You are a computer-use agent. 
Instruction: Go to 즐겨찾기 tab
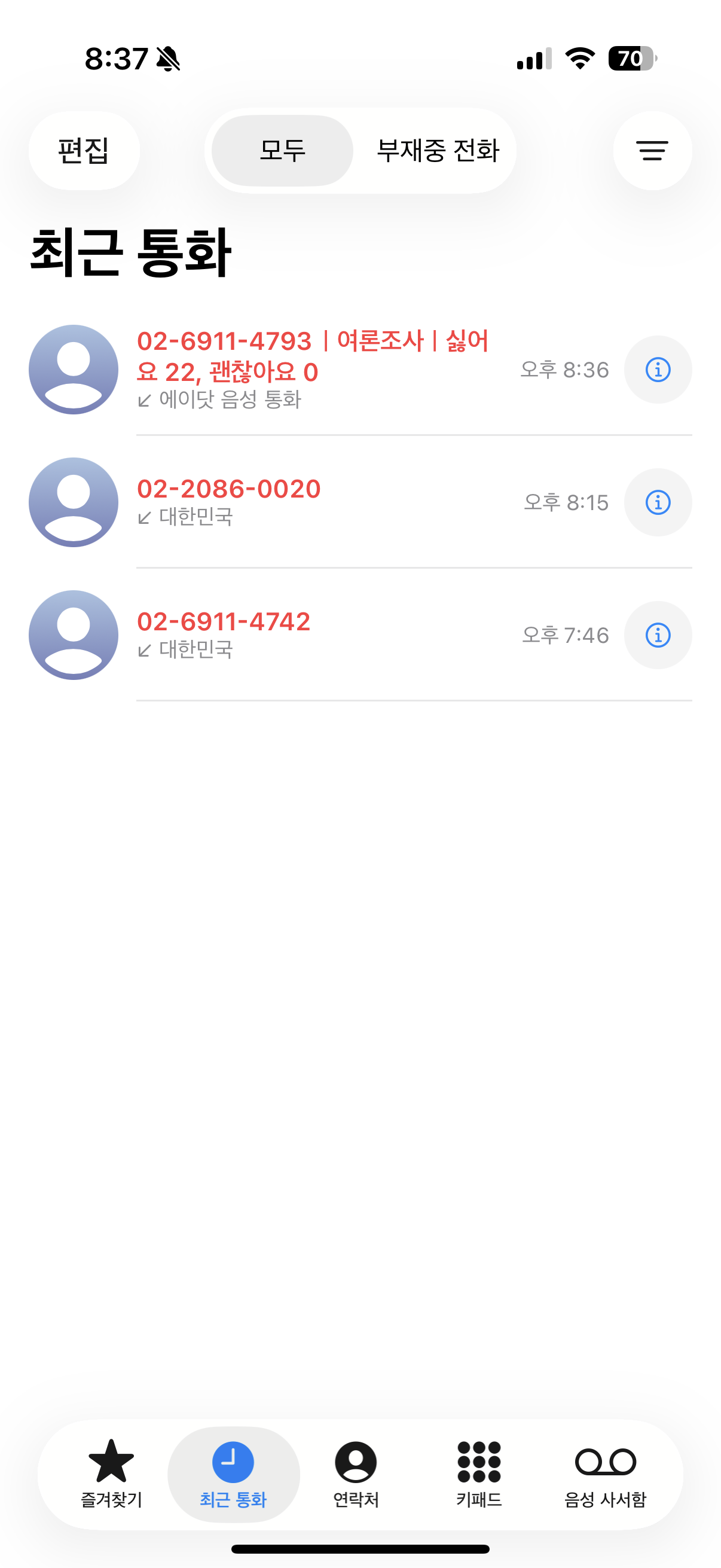coord(111,1474)
